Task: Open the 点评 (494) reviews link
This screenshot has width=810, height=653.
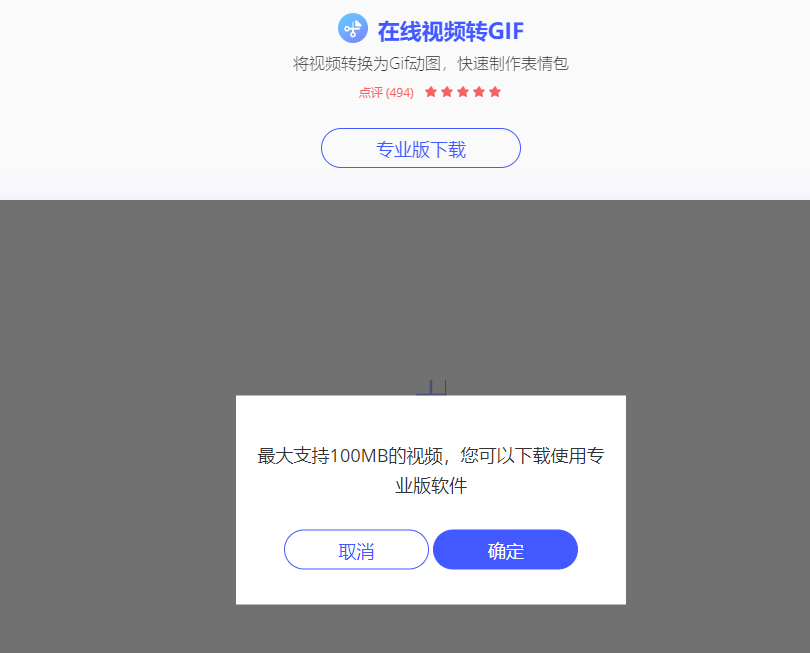Action: pos(386,93)
